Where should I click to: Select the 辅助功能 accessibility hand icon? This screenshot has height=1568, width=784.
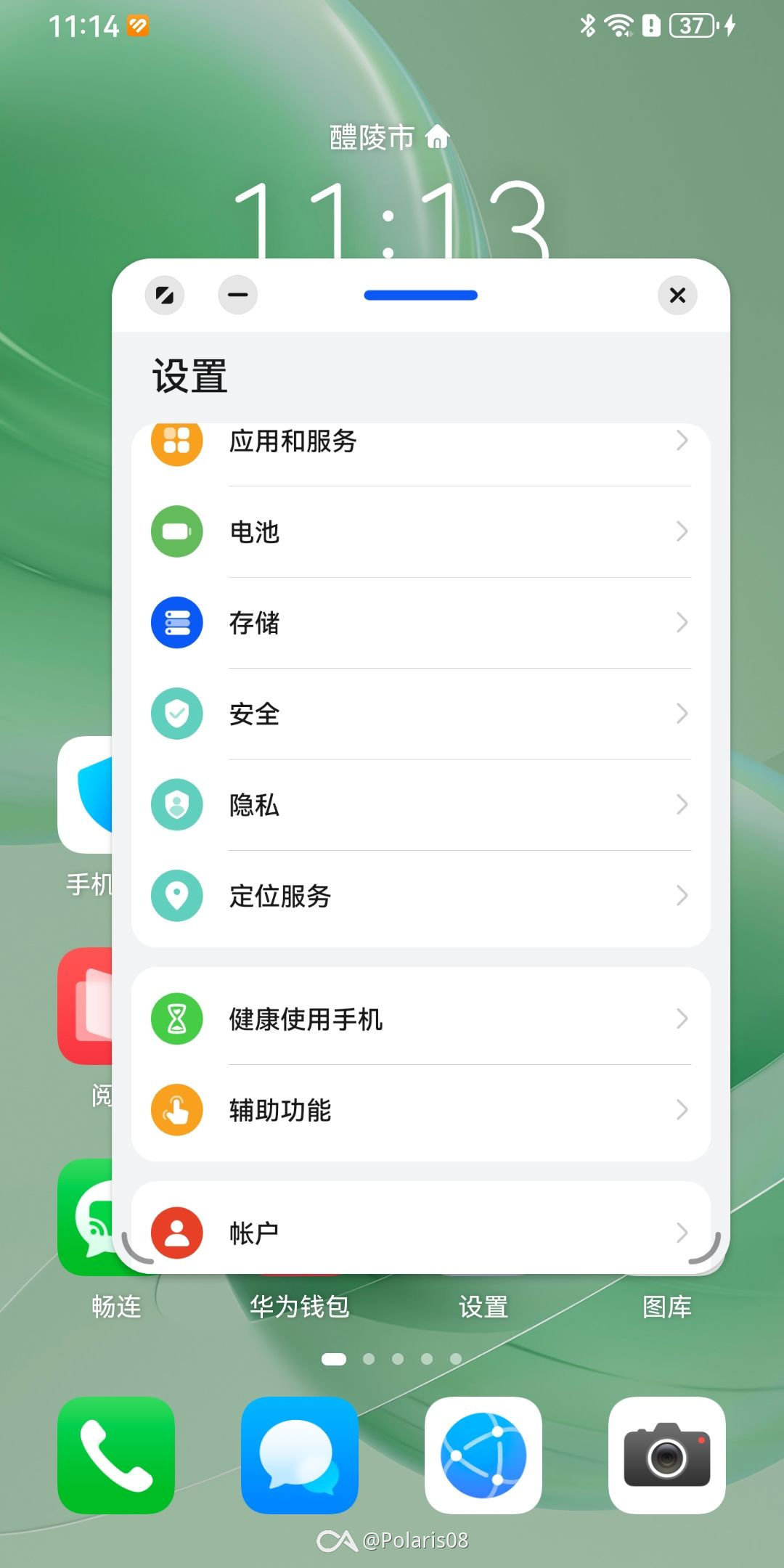click(176, 1110)
